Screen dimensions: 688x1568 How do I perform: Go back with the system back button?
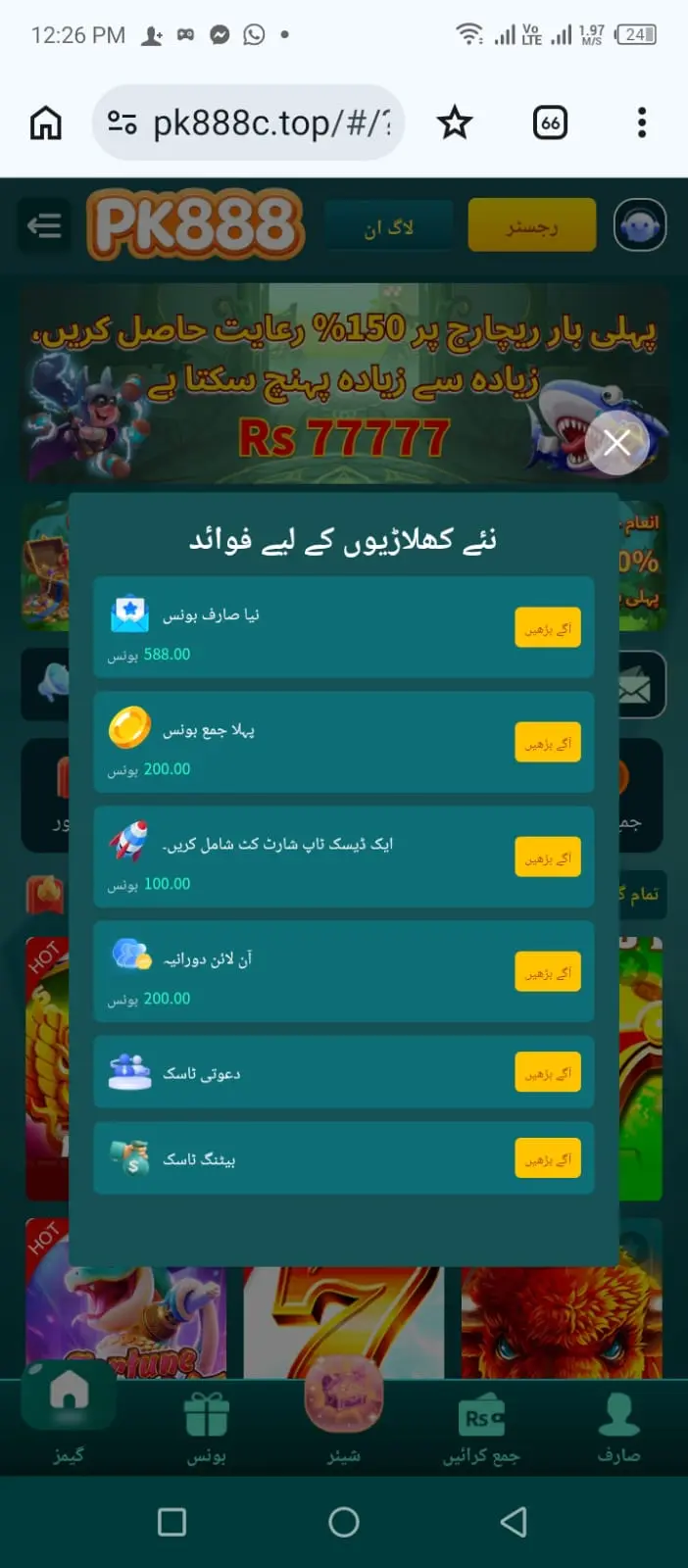(514, 1522)
